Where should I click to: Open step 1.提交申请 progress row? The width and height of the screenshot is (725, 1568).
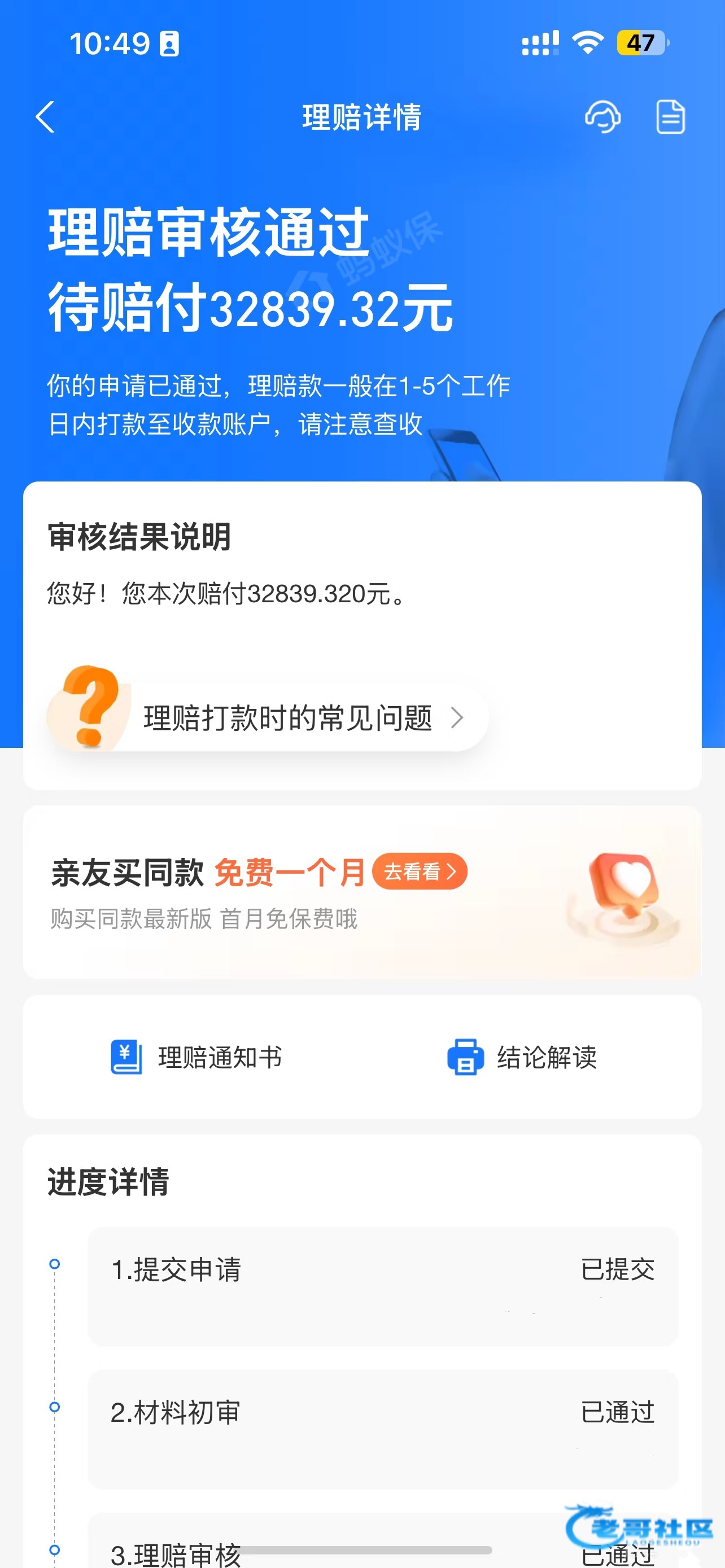coord(382,1286)
